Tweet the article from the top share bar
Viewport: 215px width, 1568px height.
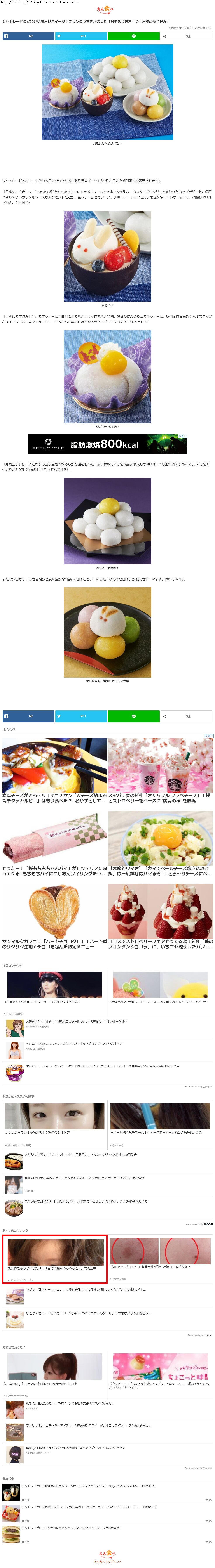click(x=81, y=36)
